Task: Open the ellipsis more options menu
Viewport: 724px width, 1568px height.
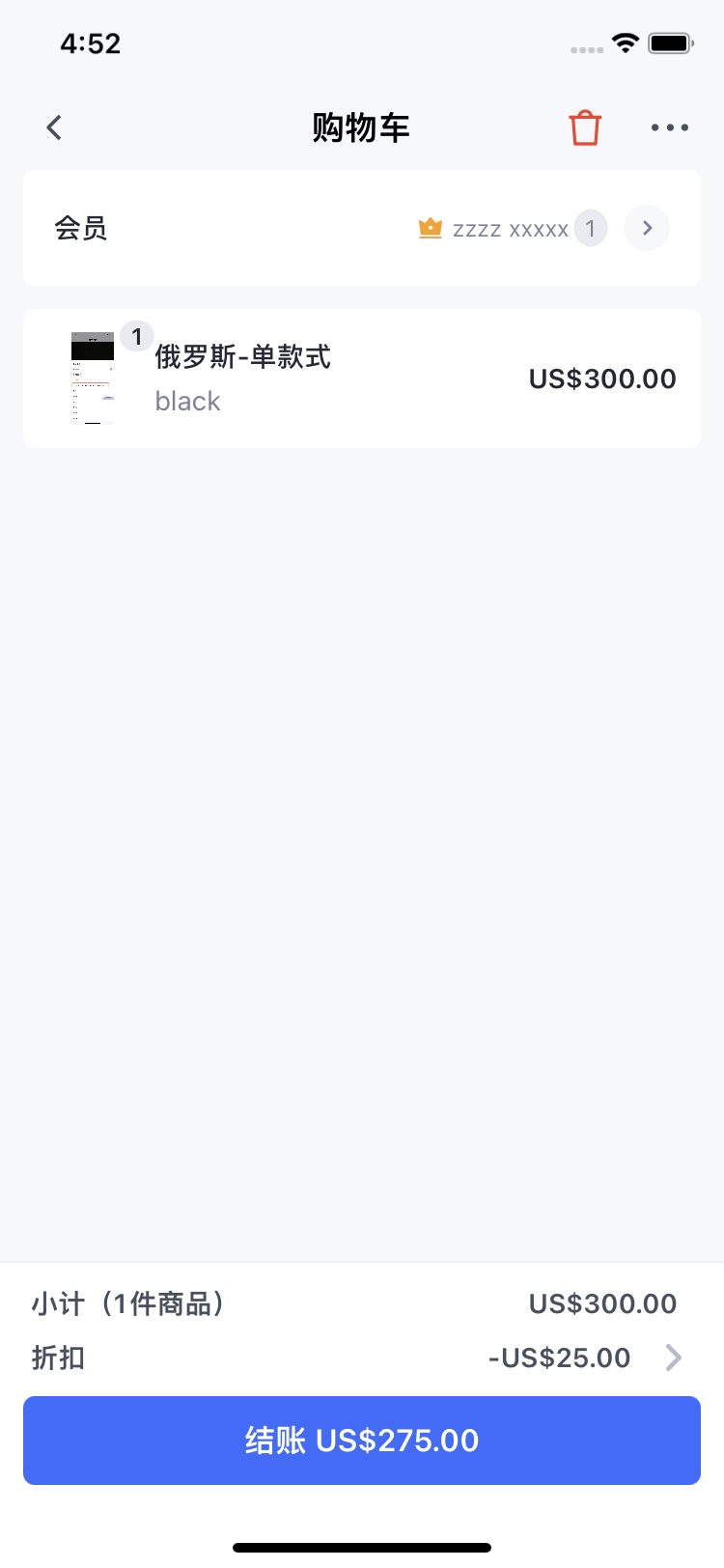Action: (670, 126)
